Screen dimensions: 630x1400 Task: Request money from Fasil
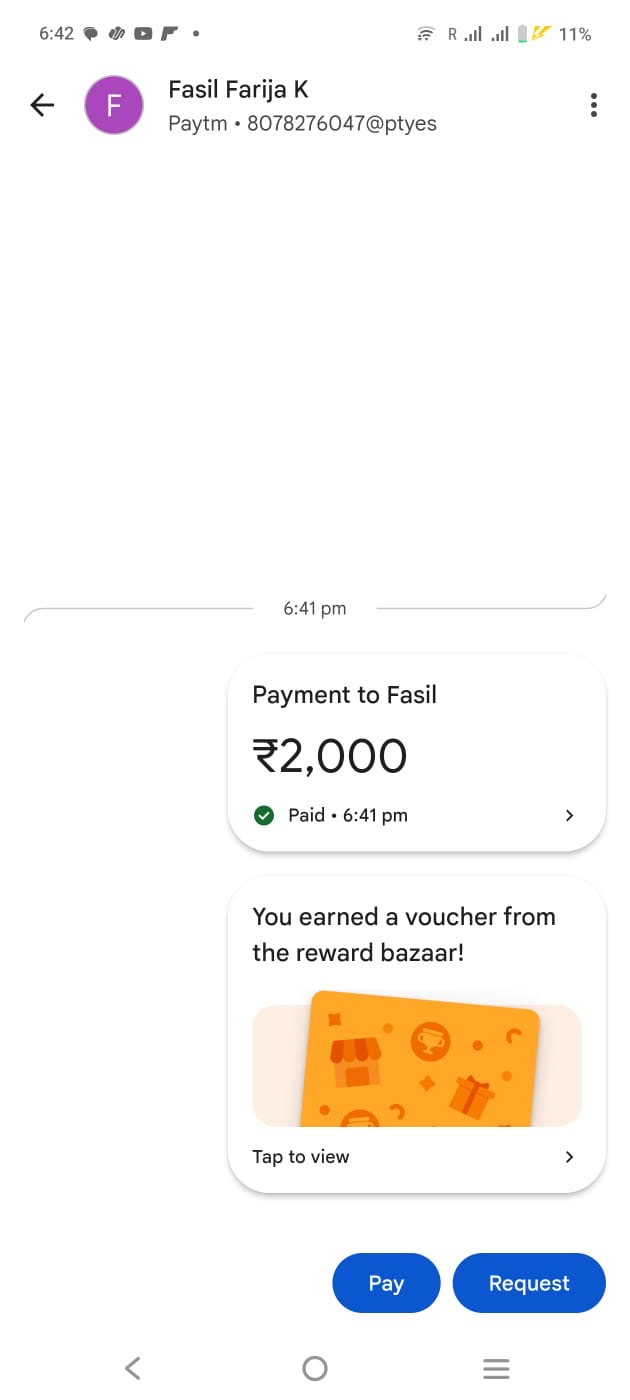[x=529, y=1283]
